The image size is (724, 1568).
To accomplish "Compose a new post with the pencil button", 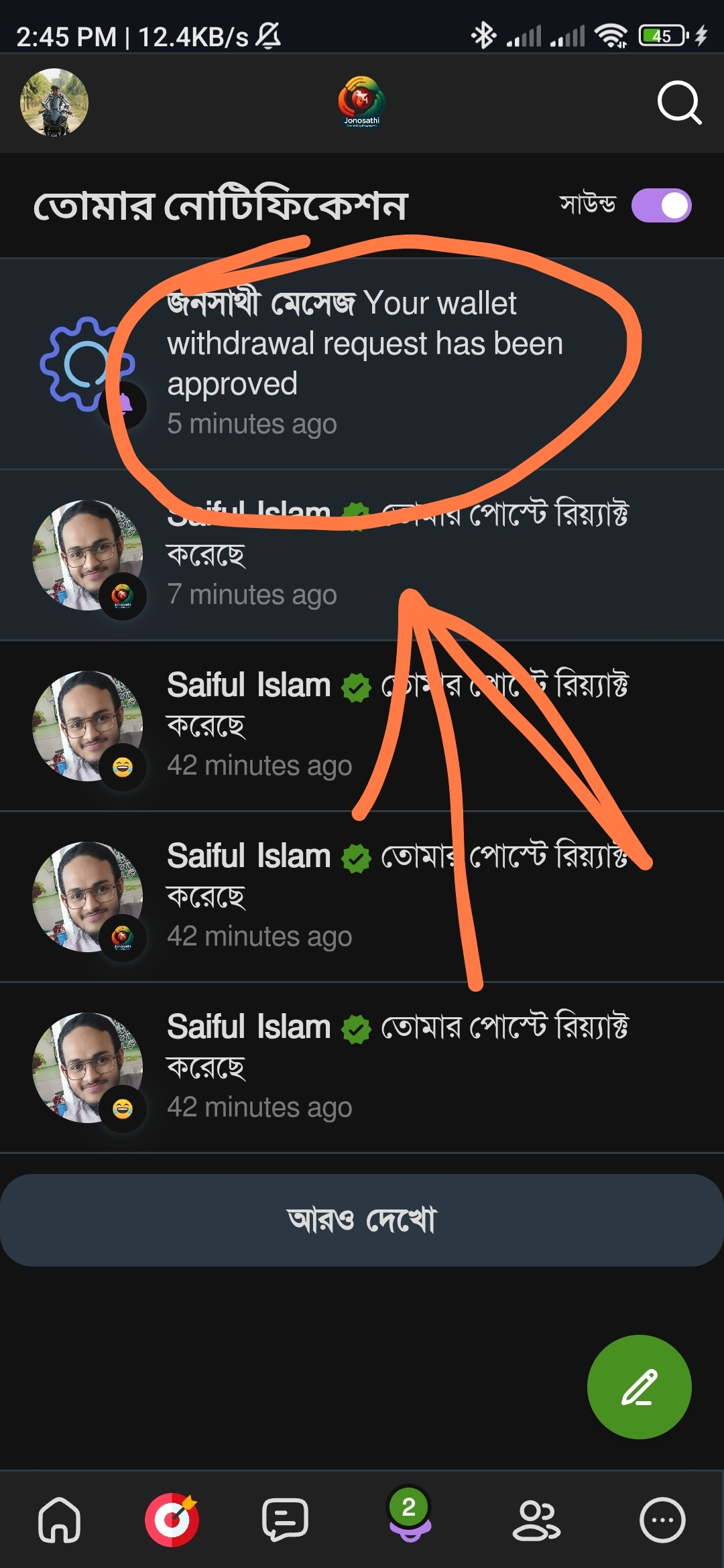I will pos(639,1387).
